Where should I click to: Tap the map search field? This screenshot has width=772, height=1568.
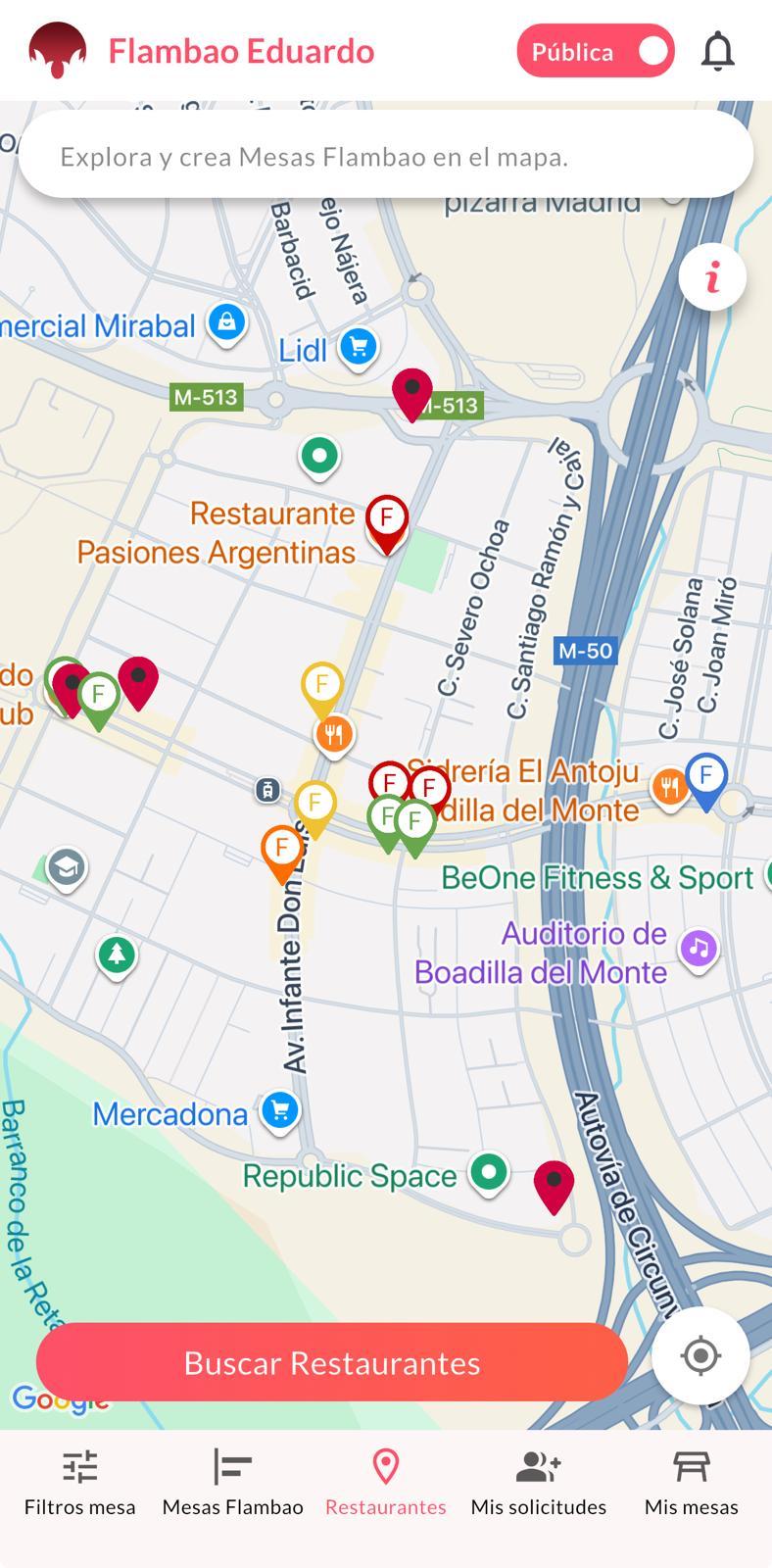(x=385, y=157)
